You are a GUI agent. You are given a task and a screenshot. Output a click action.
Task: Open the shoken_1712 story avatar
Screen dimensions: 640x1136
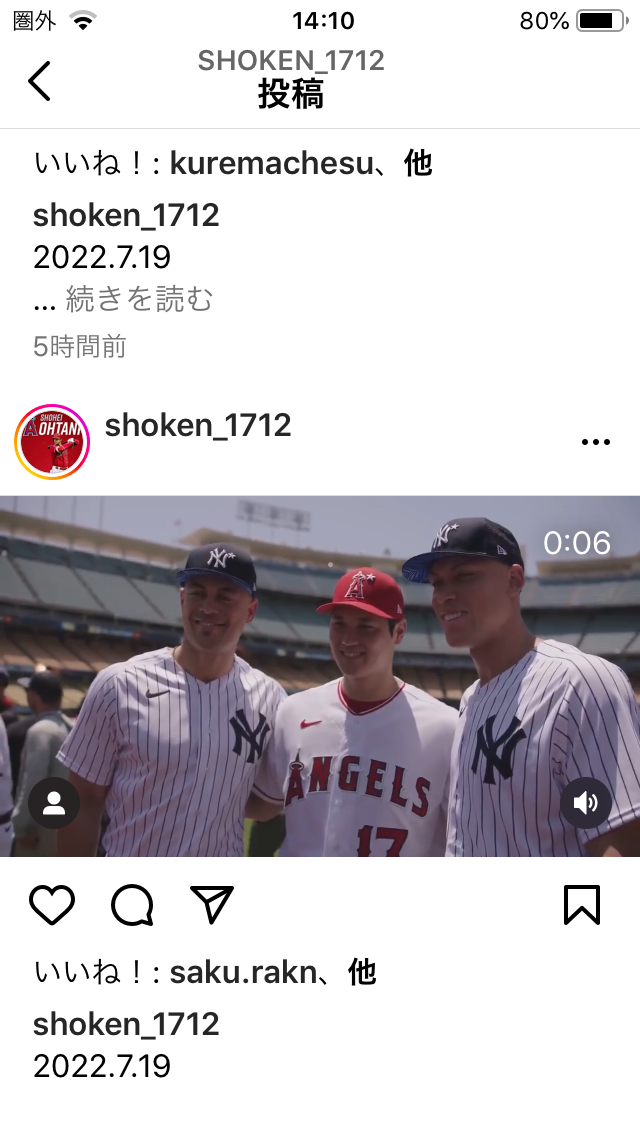[52, 442]
